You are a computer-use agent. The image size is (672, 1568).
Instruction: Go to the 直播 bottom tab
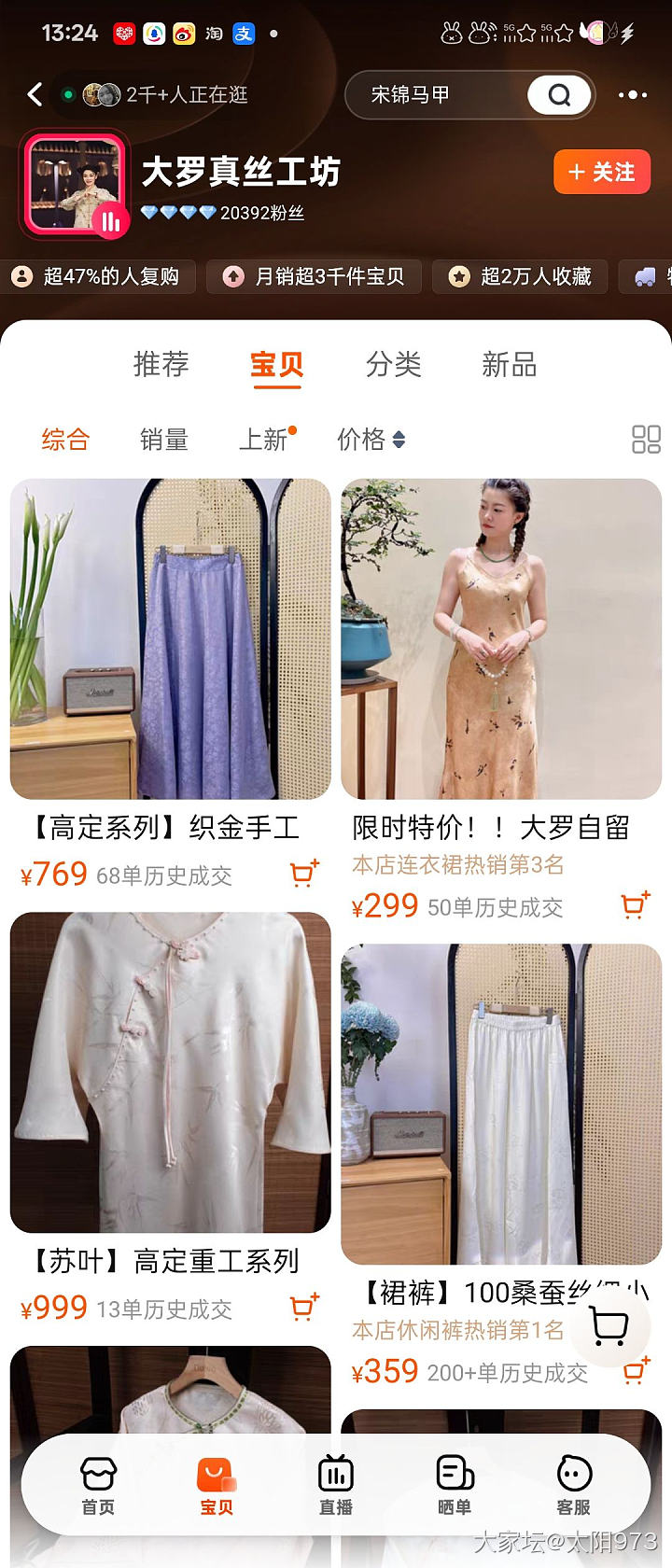335,1485
